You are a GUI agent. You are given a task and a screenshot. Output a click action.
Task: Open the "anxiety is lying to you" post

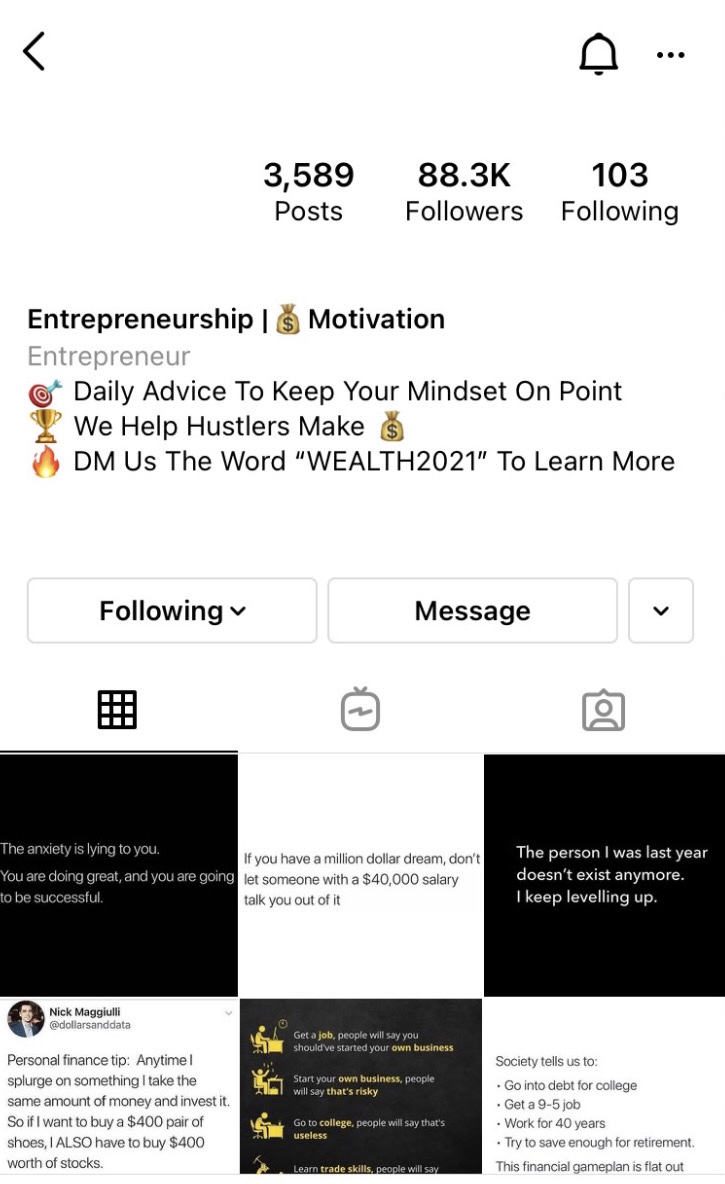[x=118, y=874]
